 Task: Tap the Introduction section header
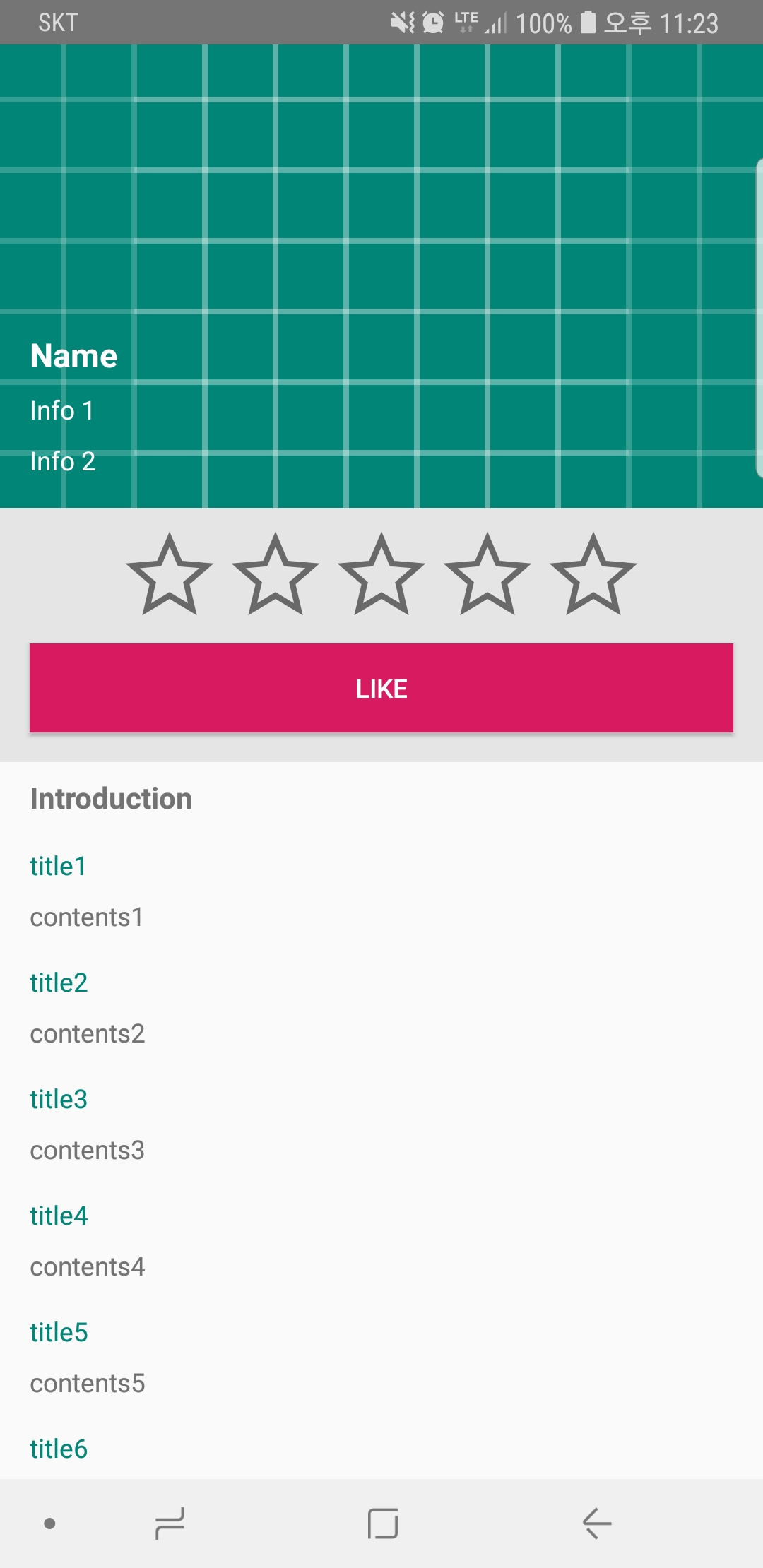(110, 799)
